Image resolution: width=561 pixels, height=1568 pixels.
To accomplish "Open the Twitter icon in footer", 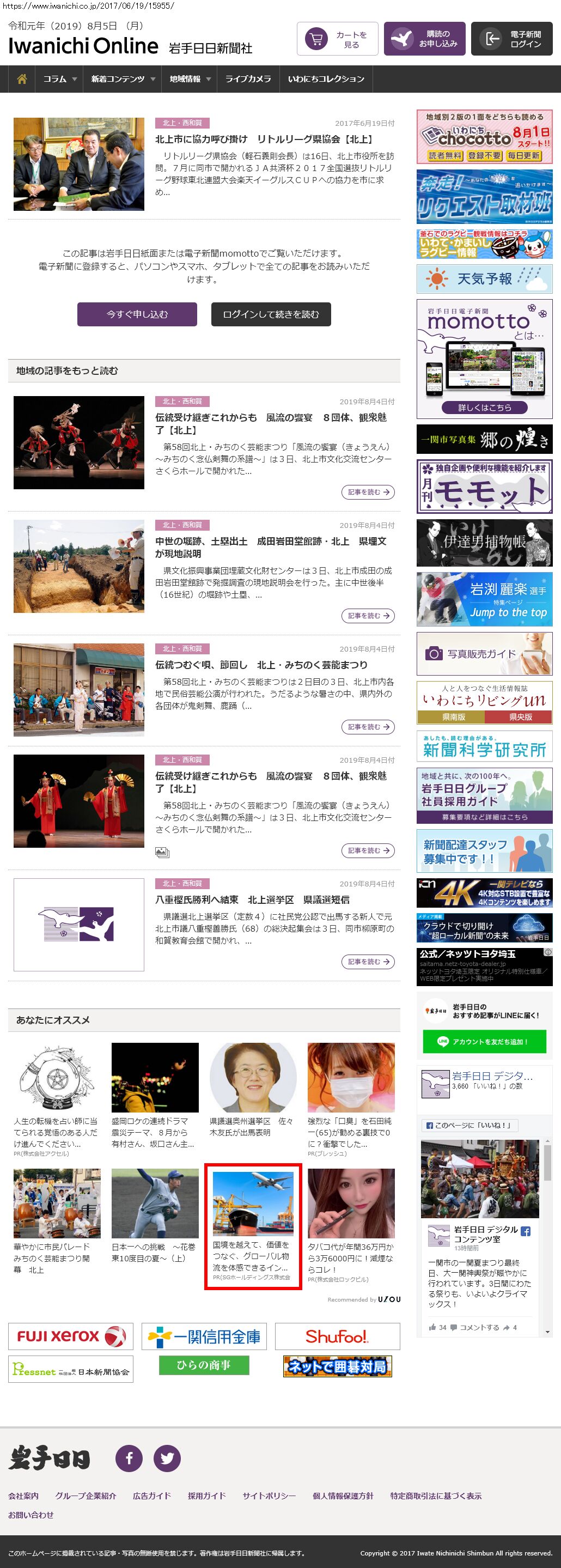I will click(167, 1458).
